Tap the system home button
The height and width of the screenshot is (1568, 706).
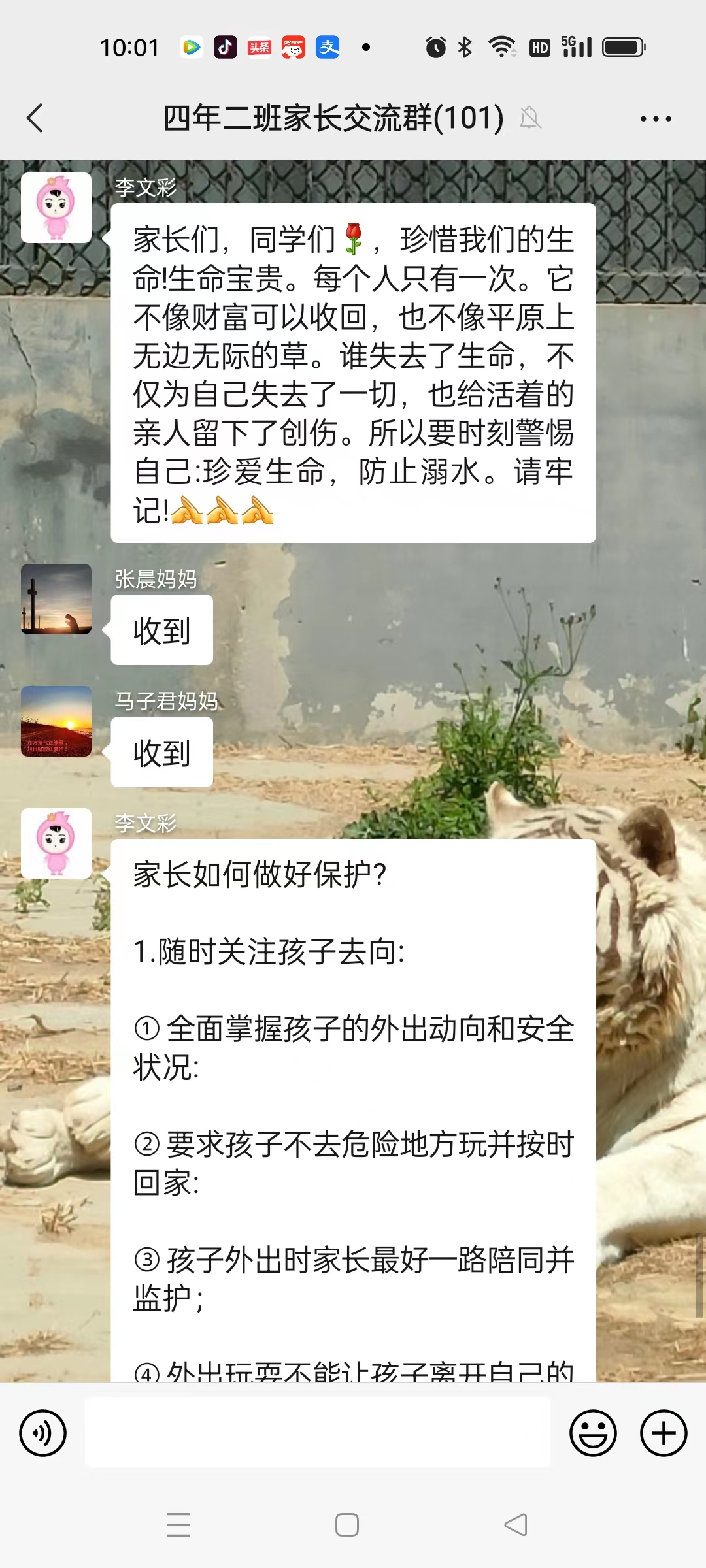[346, 1525]
